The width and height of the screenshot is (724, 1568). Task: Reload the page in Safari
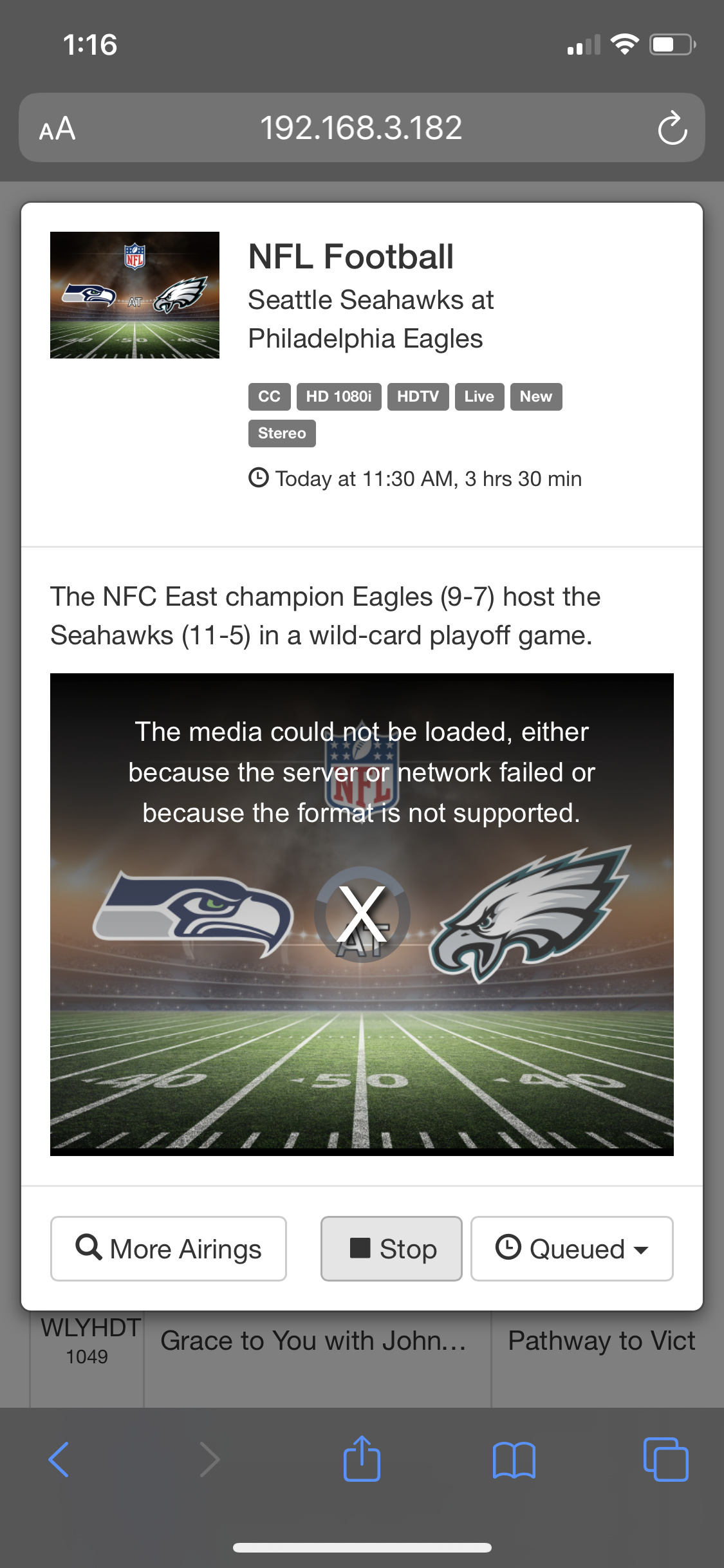(672, 128)
